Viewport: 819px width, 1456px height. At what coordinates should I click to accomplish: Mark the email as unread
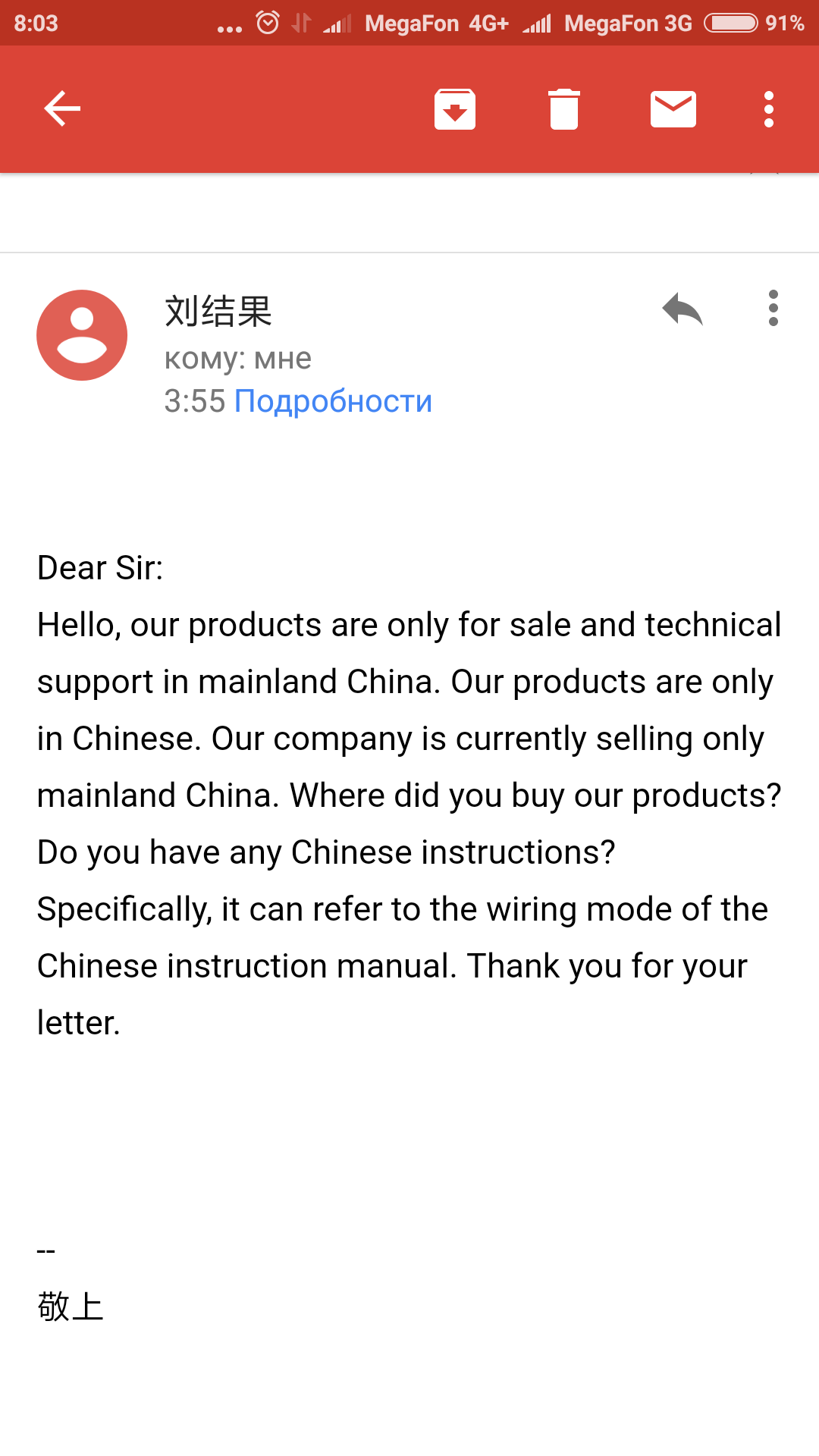[x=673, y=109]
